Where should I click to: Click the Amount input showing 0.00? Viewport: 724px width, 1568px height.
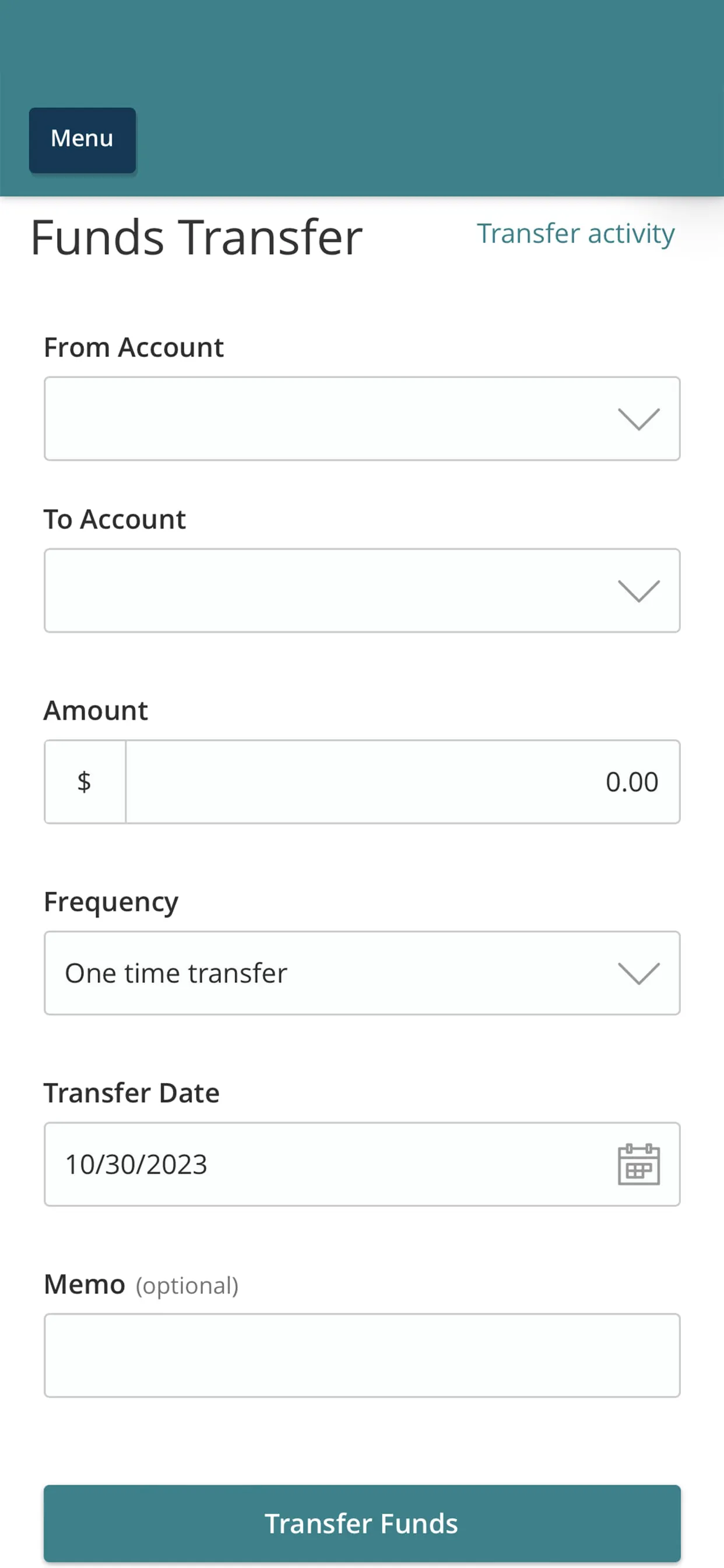(402, 782)
